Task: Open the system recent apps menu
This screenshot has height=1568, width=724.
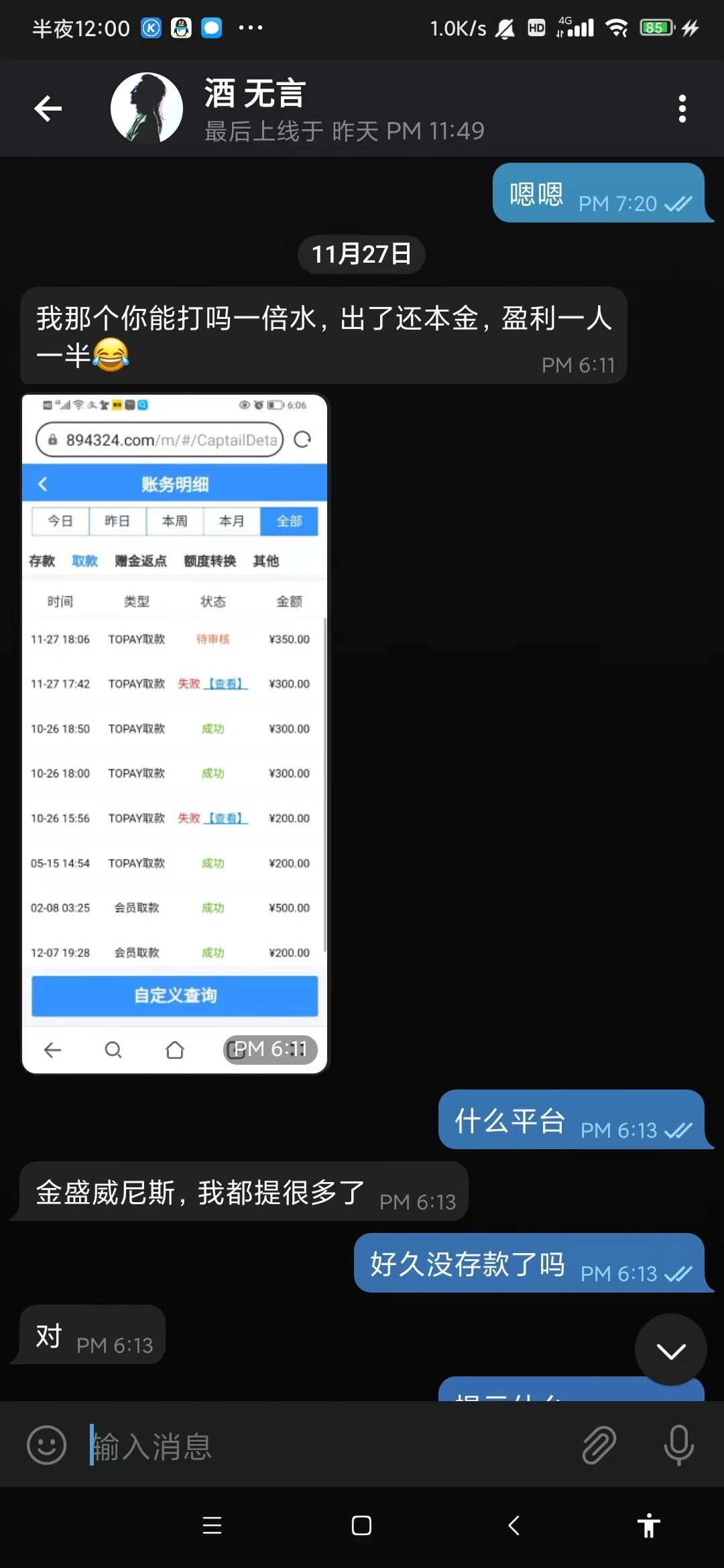Action: pos(212,1526)
